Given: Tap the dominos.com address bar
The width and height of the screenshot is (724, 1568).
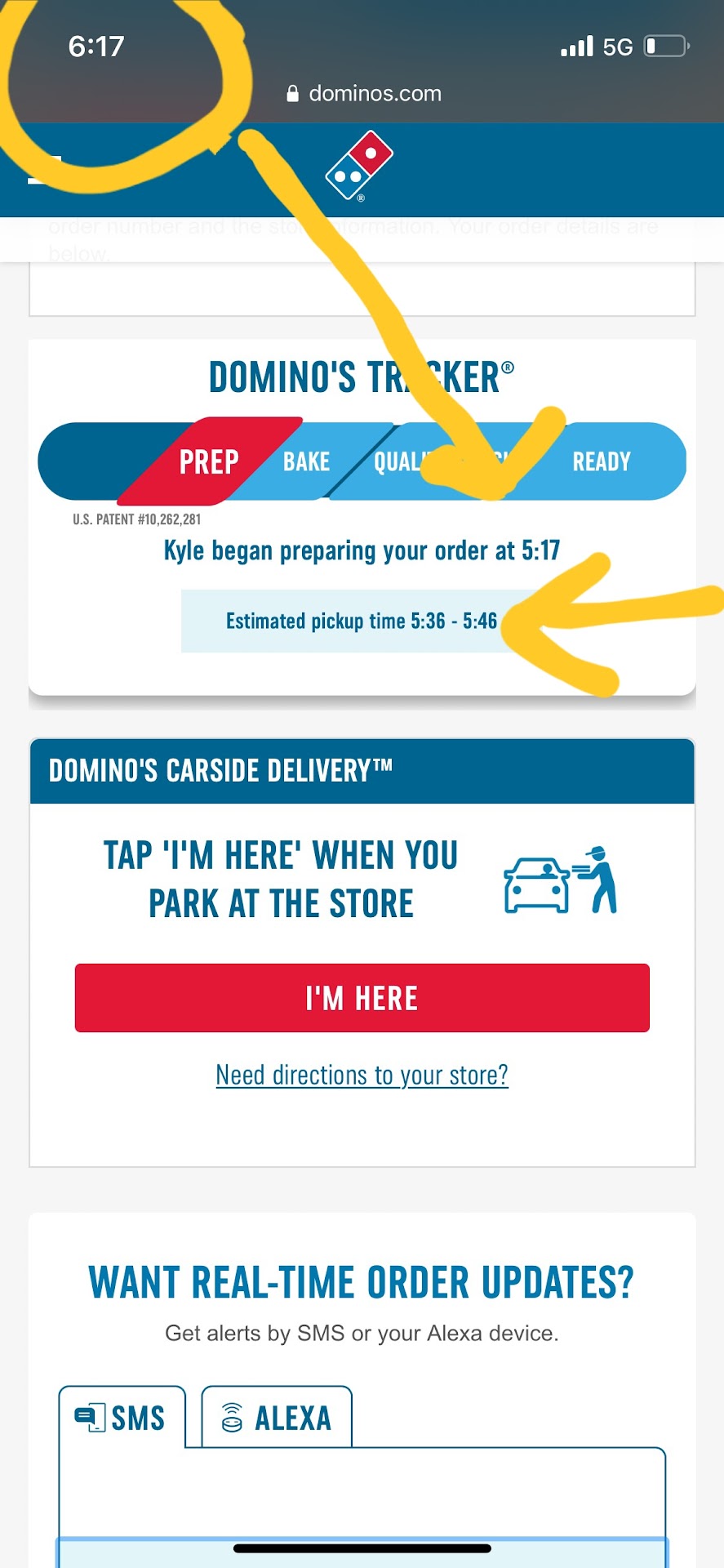Looking at the screenshot, I should (x=363, y=94).
